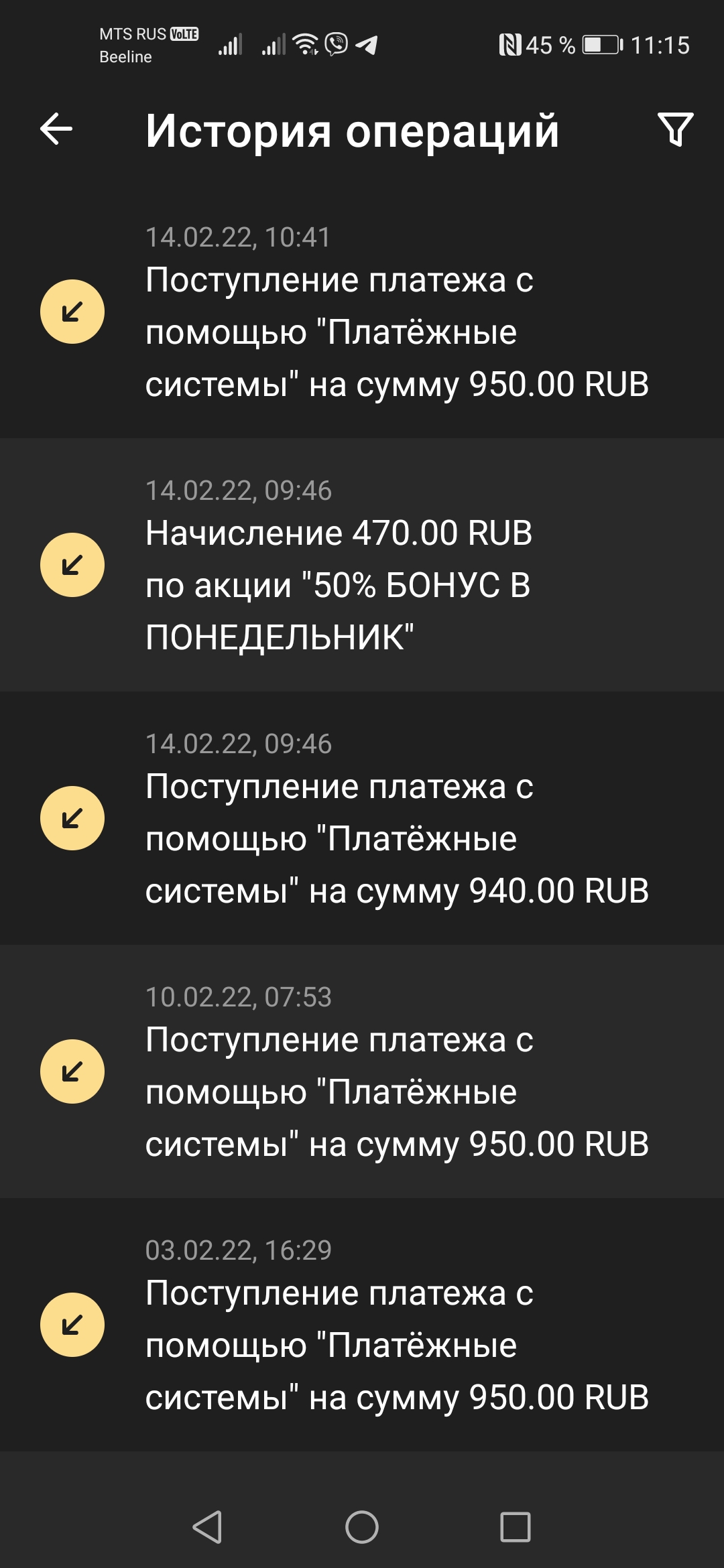This screenshot has height=1568, width=724.
Task: Open the 03.02.22, 16:29 payment entry
Action: [362, 1325]
